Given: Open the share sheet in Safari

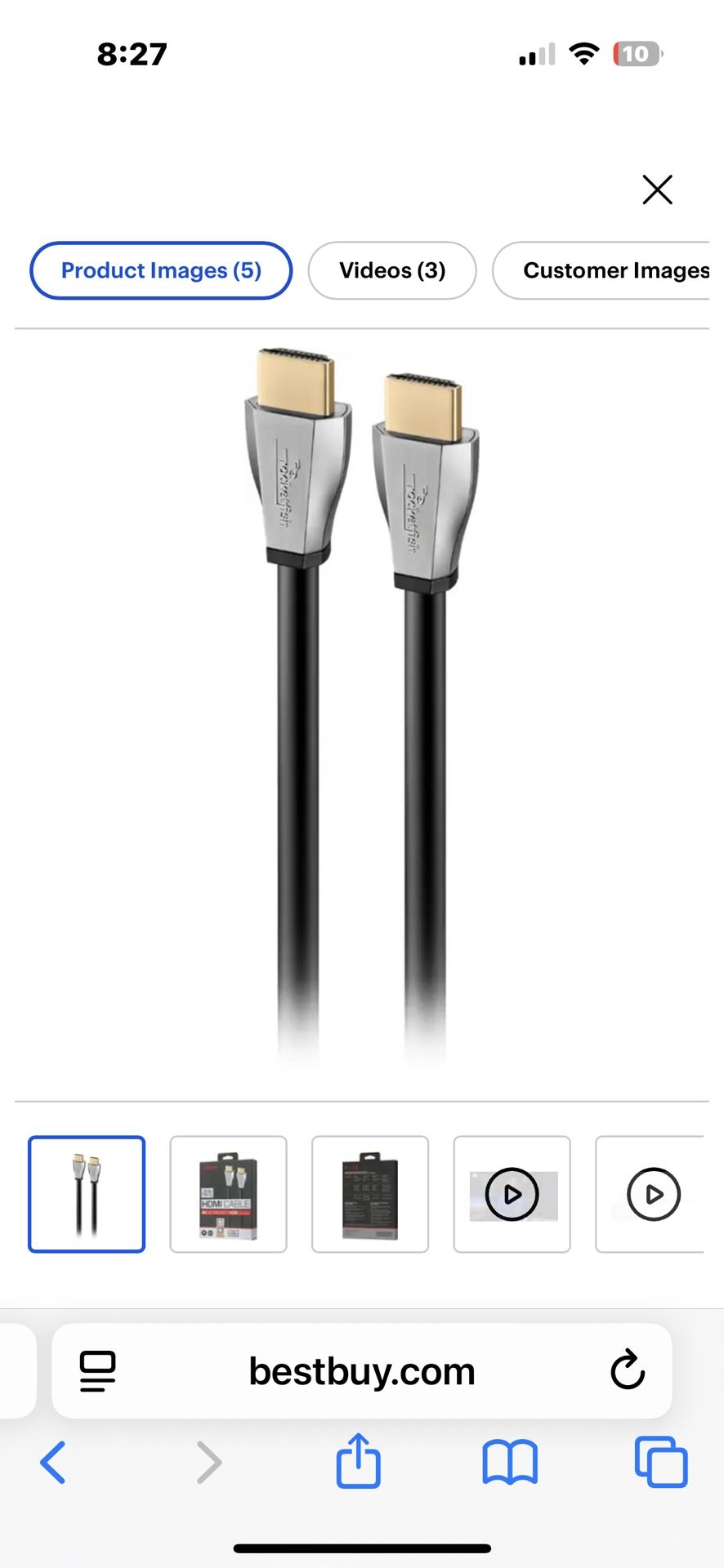Looking at the screenshot, I should tap(358, 1463).
